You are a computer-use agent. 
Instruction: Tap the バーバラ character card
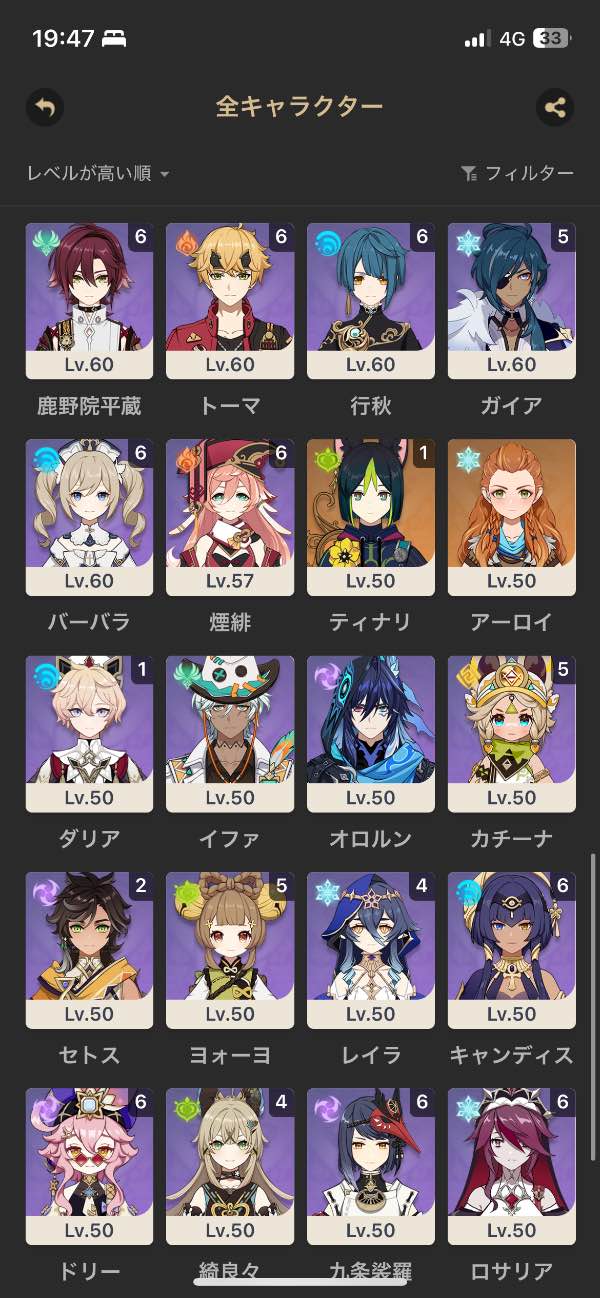pyautogui.click(x=89, y=517)
